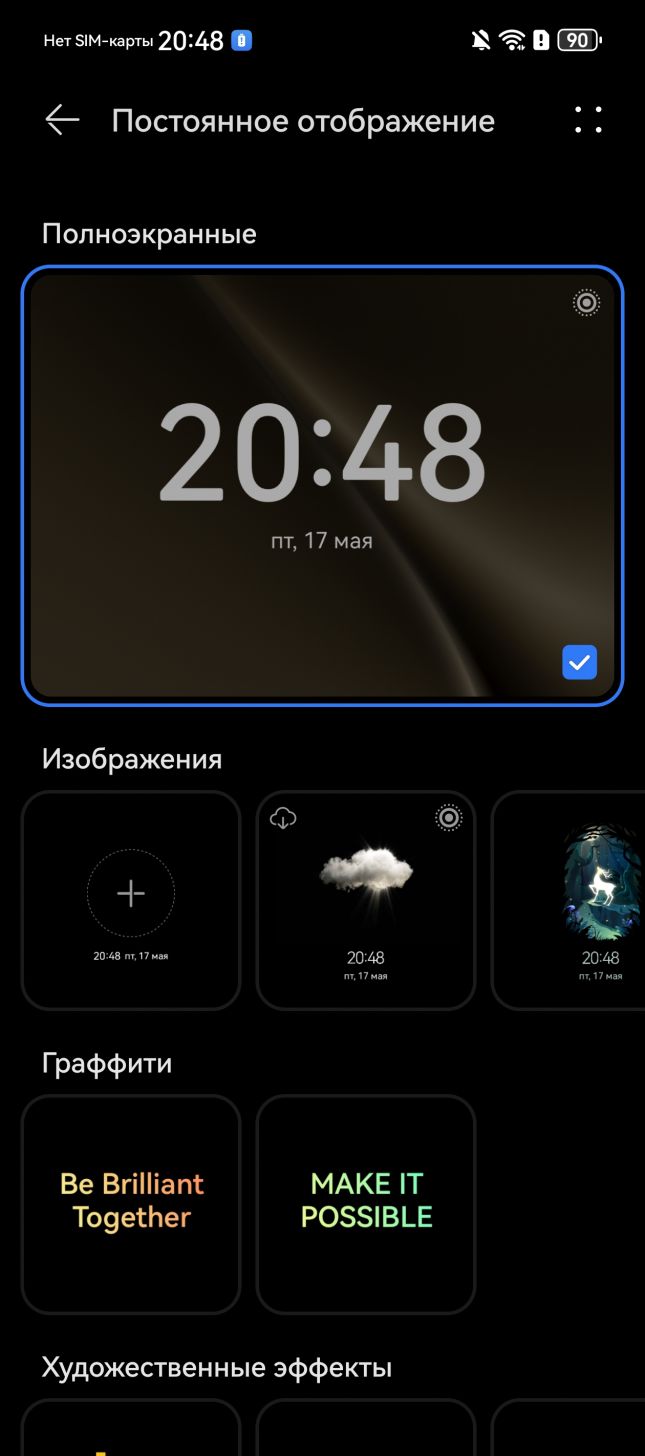Select the Be Brilliant Together graffiti
This screenshot has width=645, height=1456.
(131, 1204)
